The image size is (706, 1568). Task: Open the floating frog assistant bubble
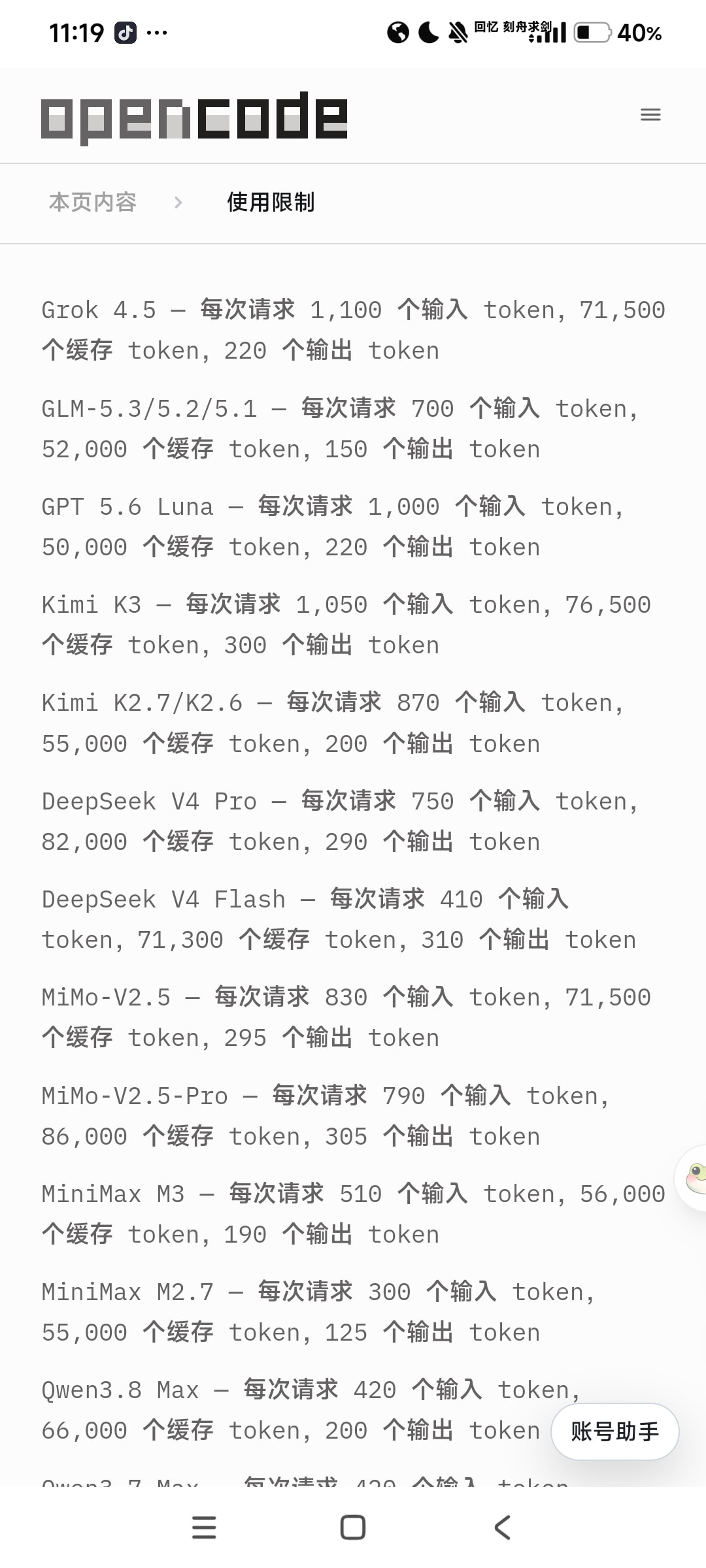tap(692, 1178)
